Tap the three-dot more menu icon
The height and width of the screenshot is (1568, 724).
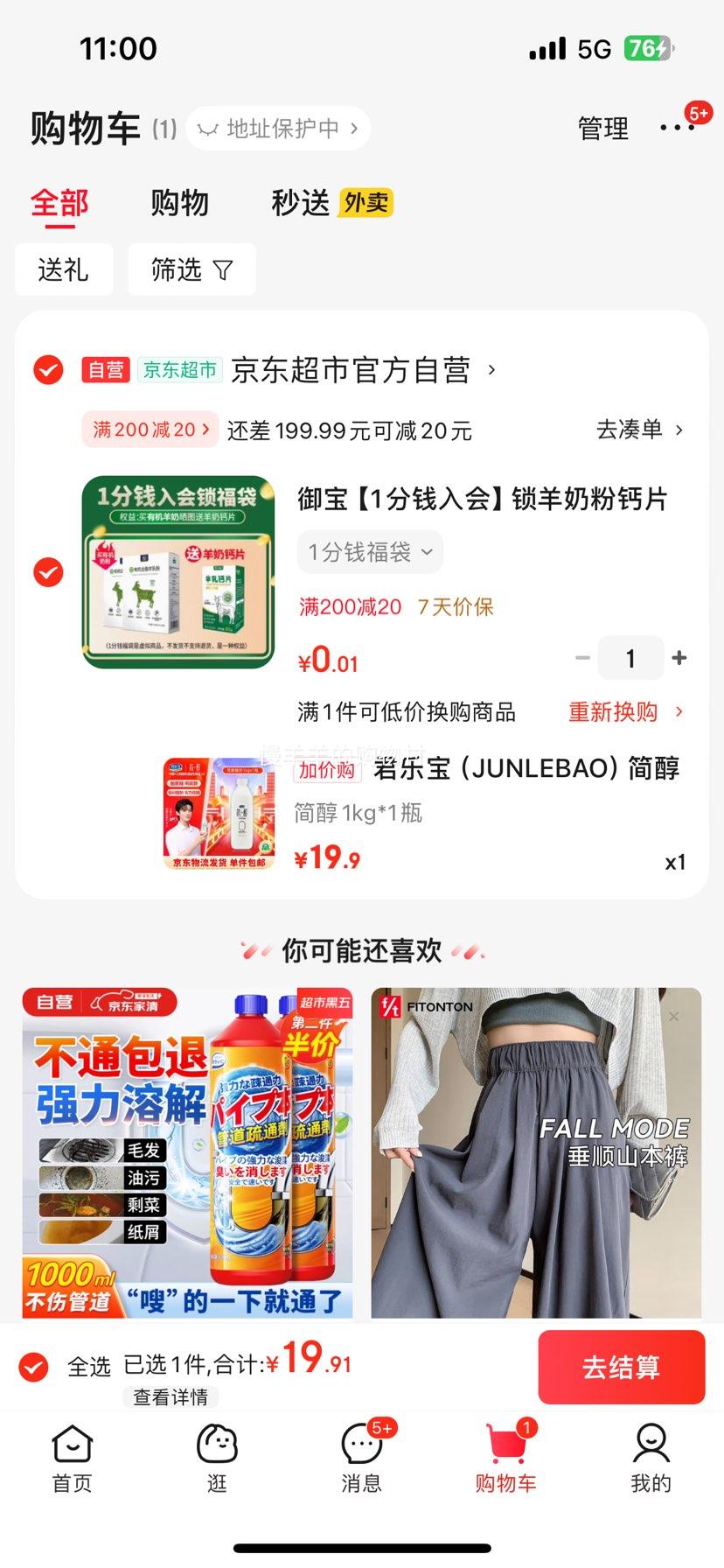click(674, 128)
